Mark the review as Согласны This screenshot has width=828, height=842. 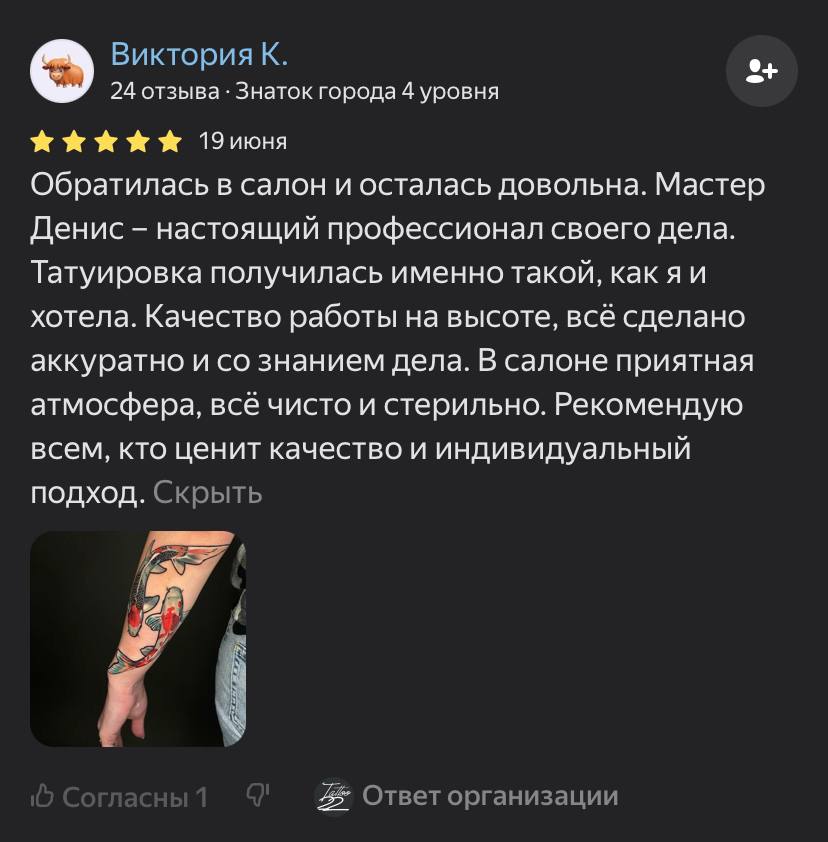pyautogui.click(x=119, y=796)
